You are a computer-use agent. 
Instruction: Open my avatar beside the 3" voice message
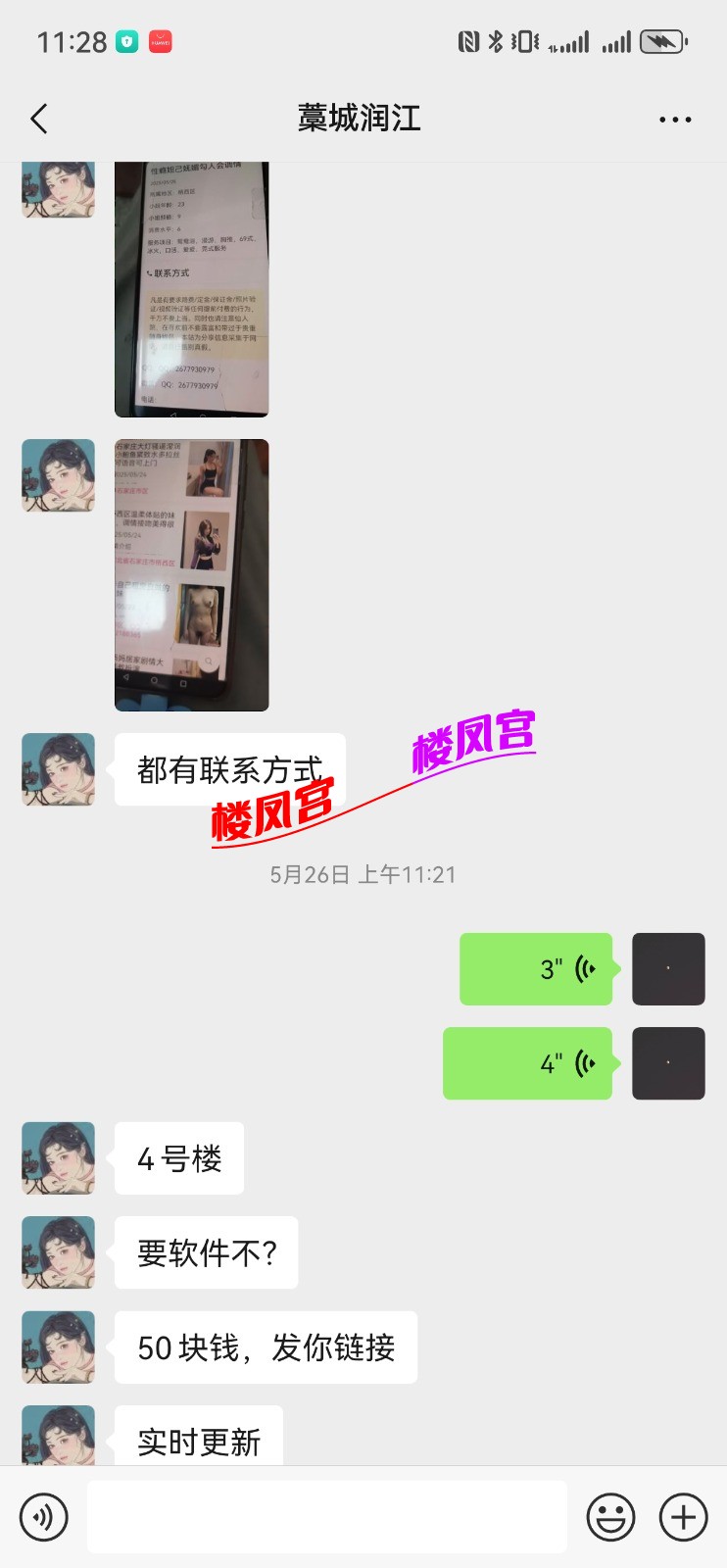pos(668,969)
